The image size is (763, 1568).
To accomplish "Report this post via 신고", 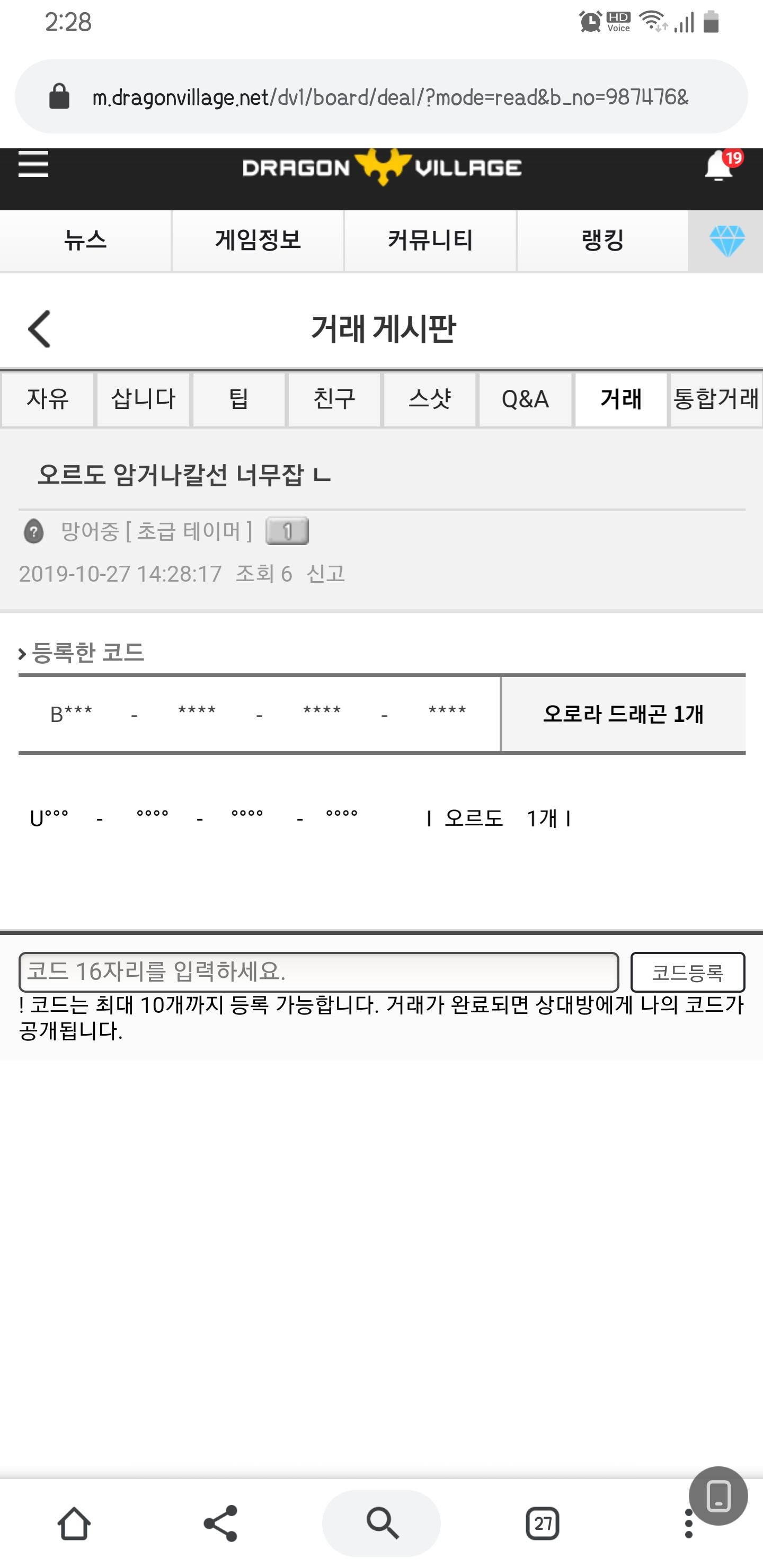I will coord(326,573).
